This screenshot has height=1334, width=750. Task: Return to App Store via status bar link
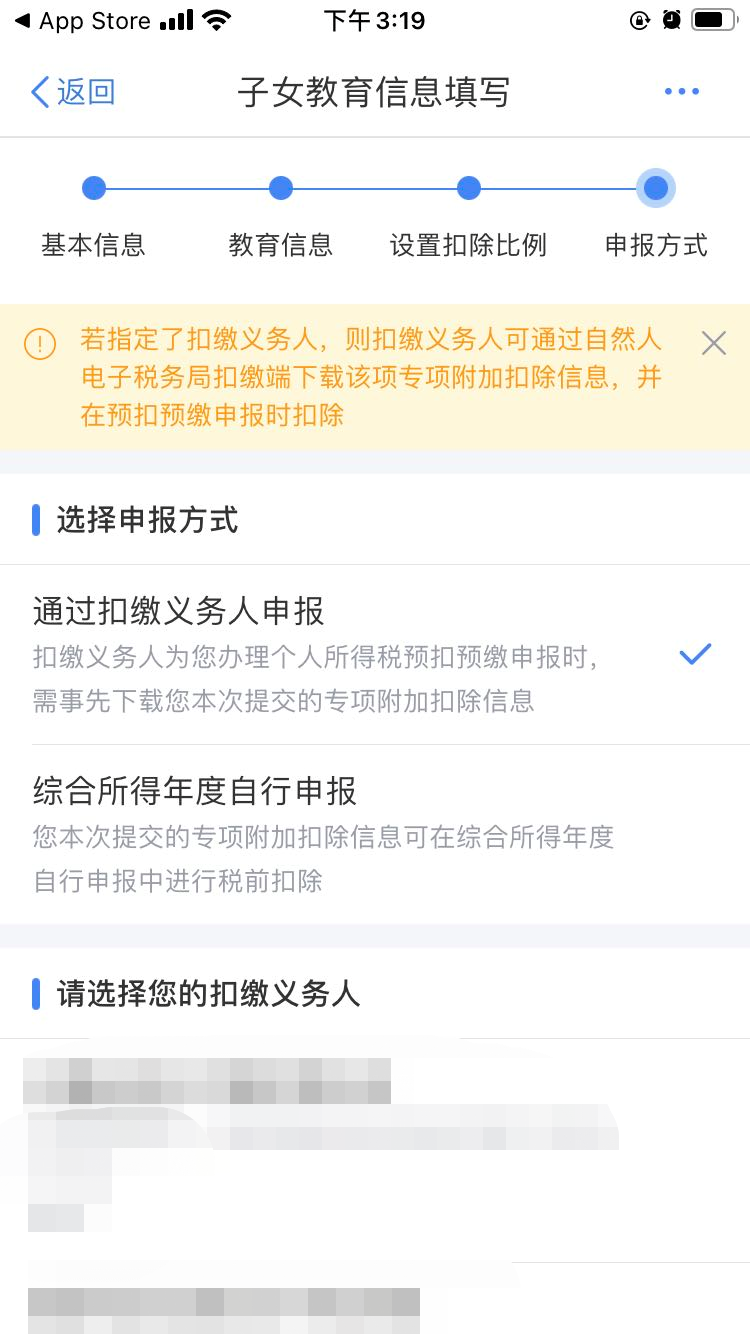[85, 20]
